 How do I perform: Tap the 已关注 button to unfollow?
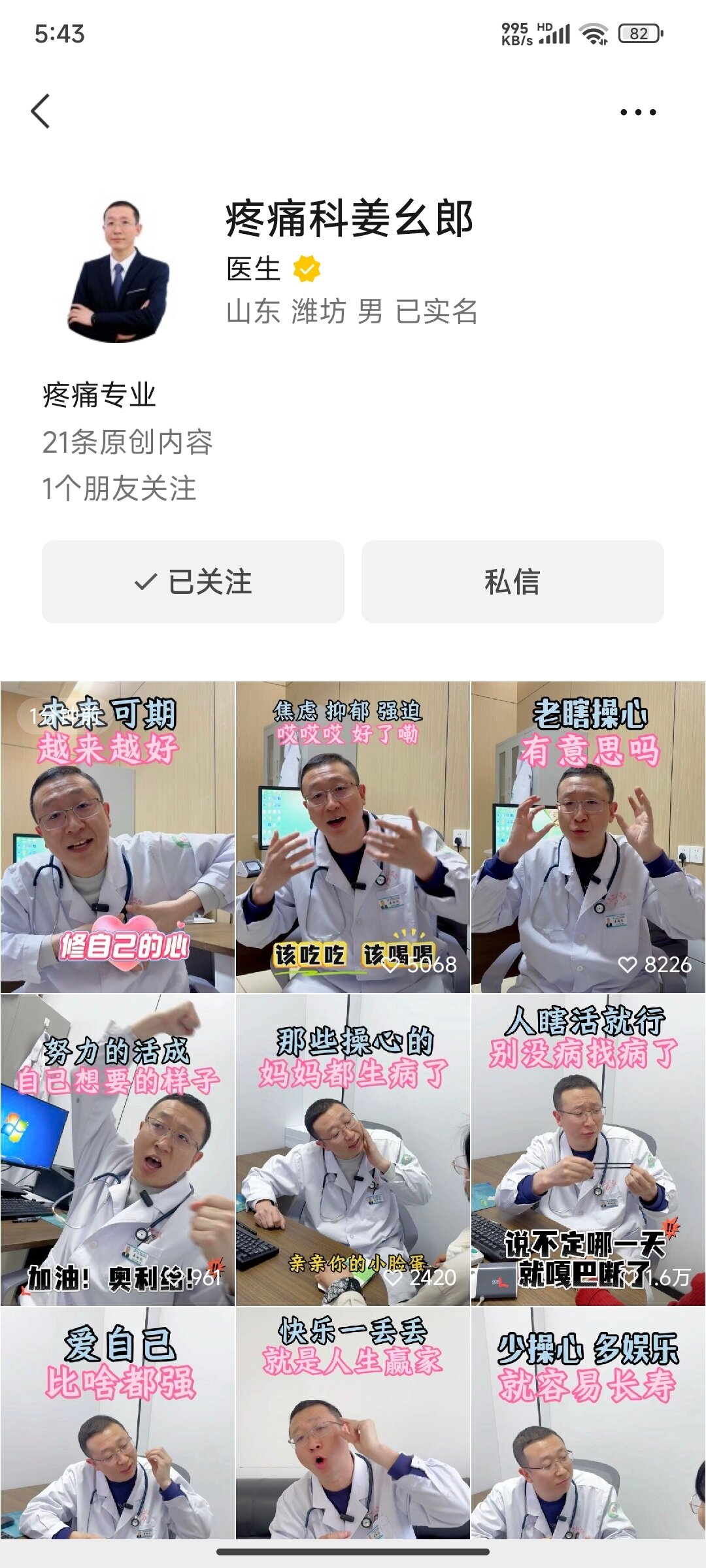(x=193, y=581)
